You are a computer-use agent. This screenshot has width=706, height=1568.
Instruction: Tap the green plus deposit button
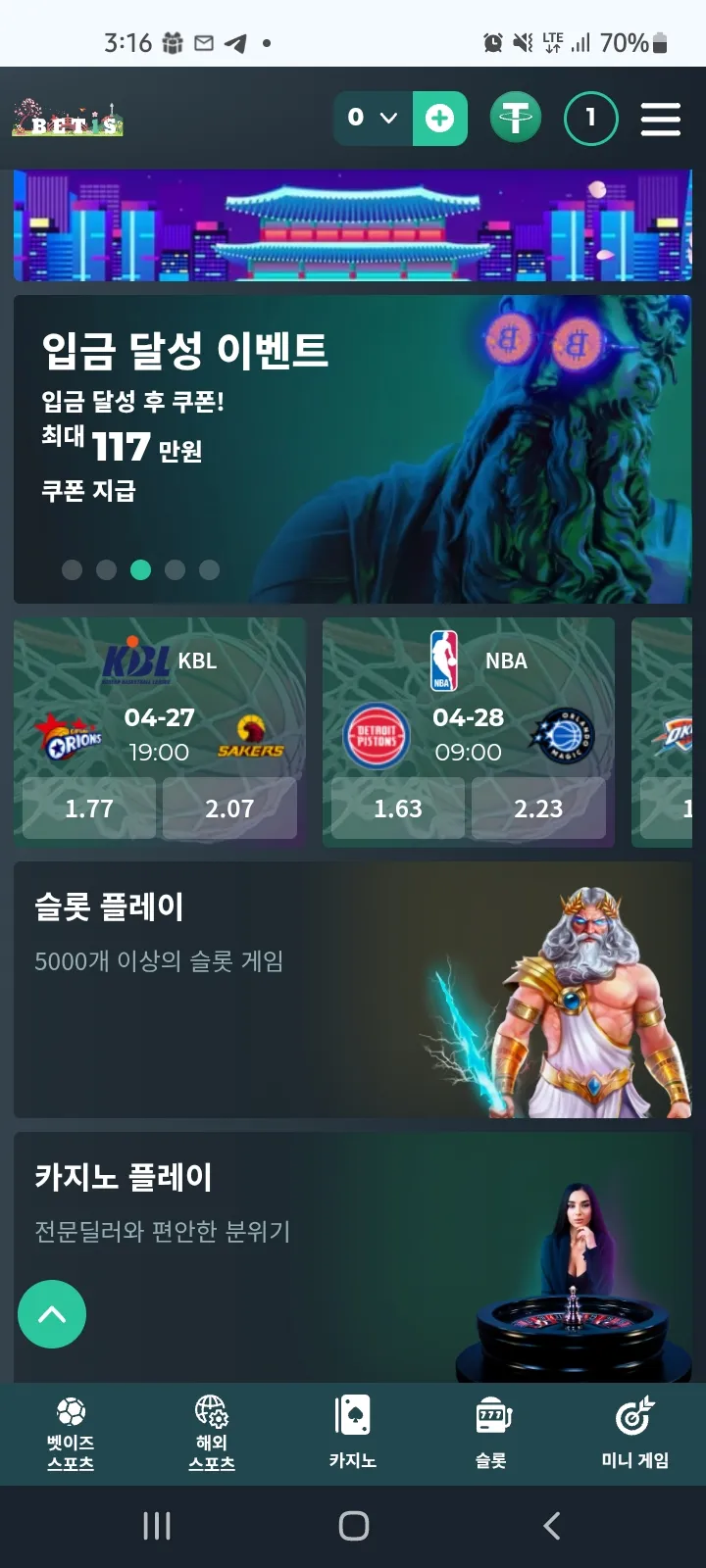440,119
